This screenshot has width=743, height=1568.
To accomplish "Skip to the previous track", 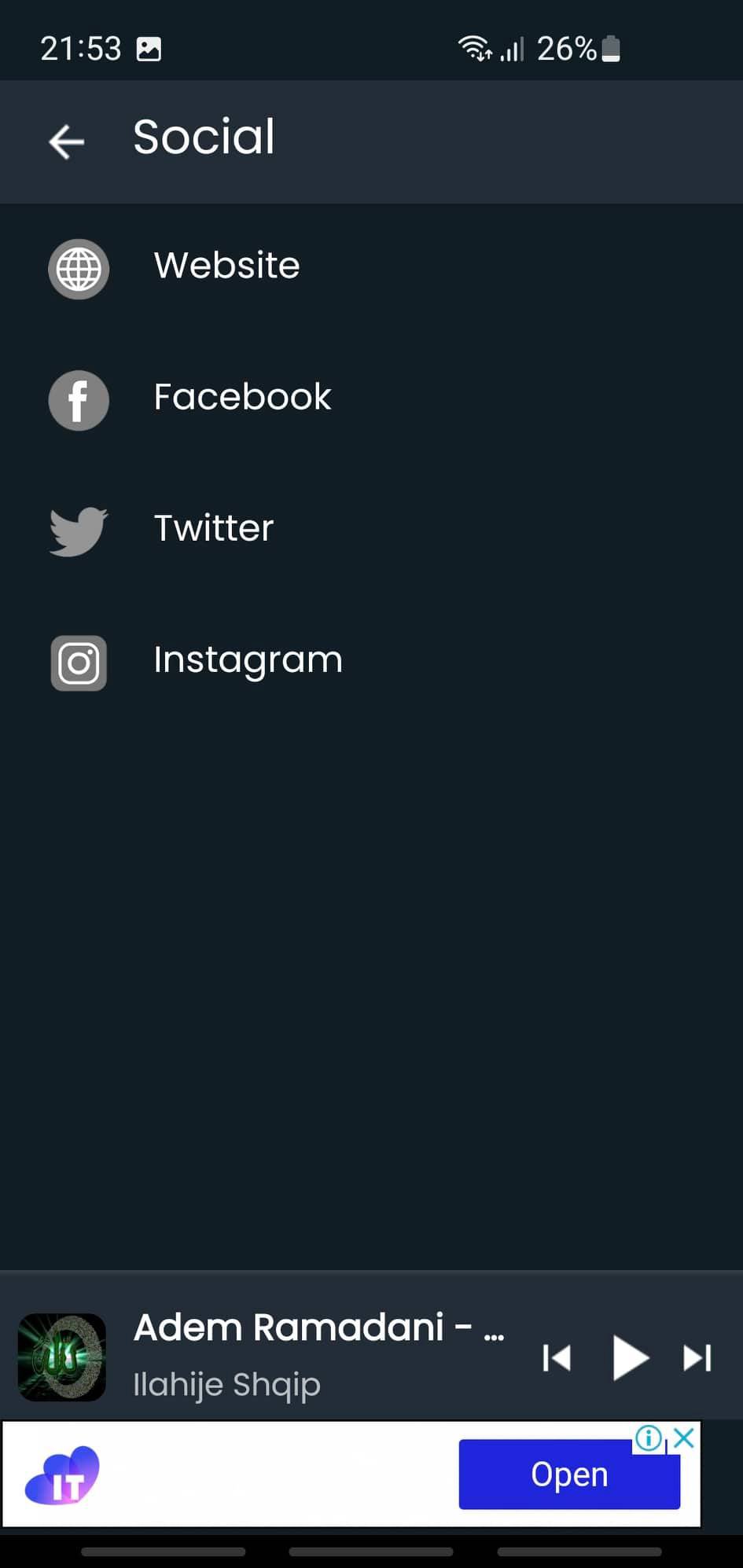I will coord(557,1357).
